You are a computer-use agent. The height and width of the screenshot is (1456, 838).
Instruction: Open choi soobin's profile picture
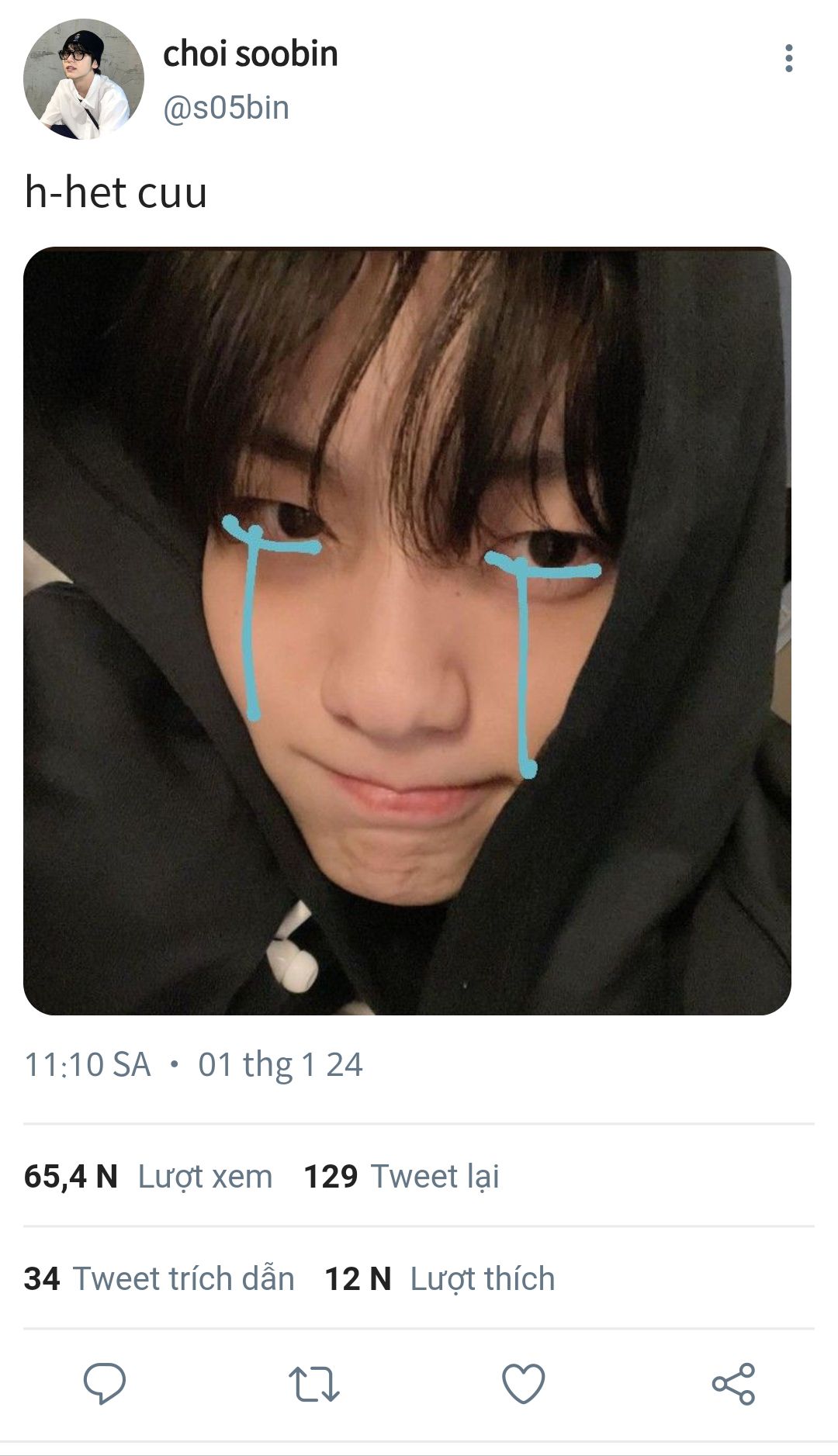[83, 79]
